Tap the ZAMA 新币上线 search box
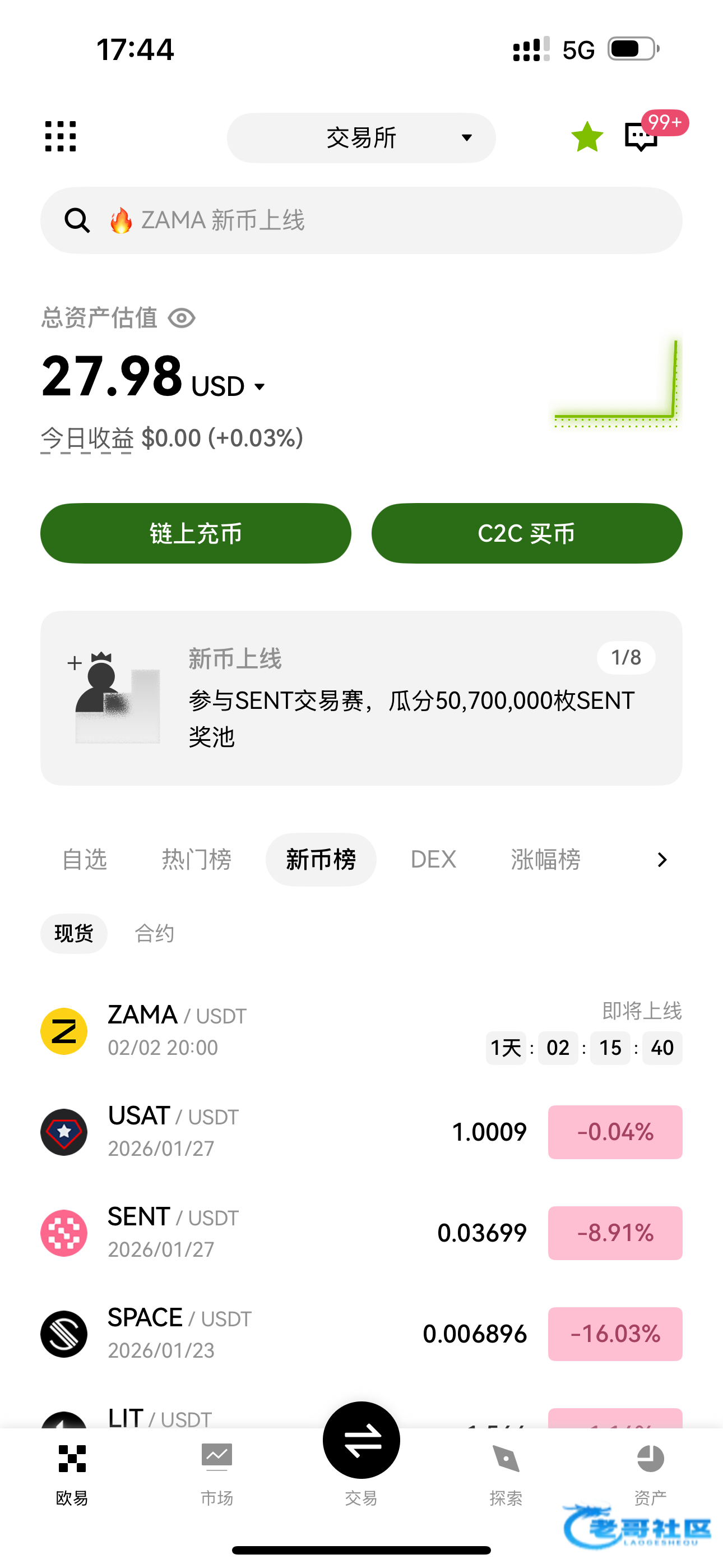This screenshot has width=723, height=1568. pos(361,220)
